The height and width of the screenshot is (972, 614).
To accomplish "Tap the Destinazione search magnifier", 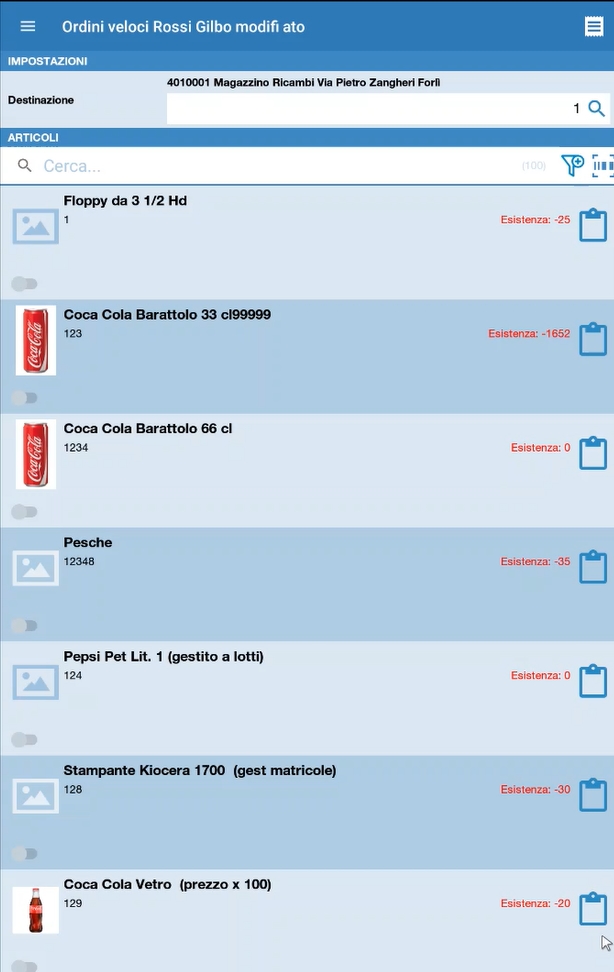I will [596, 108].
